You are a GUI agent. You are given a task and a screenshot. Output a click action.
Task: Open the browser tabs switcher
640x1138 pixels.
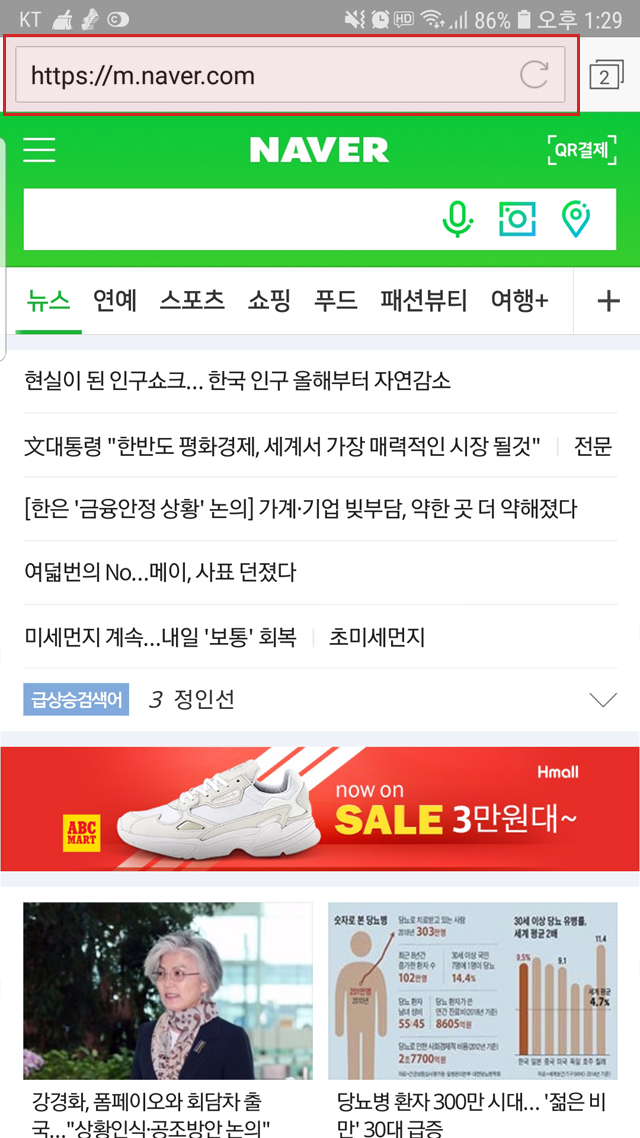605,75
